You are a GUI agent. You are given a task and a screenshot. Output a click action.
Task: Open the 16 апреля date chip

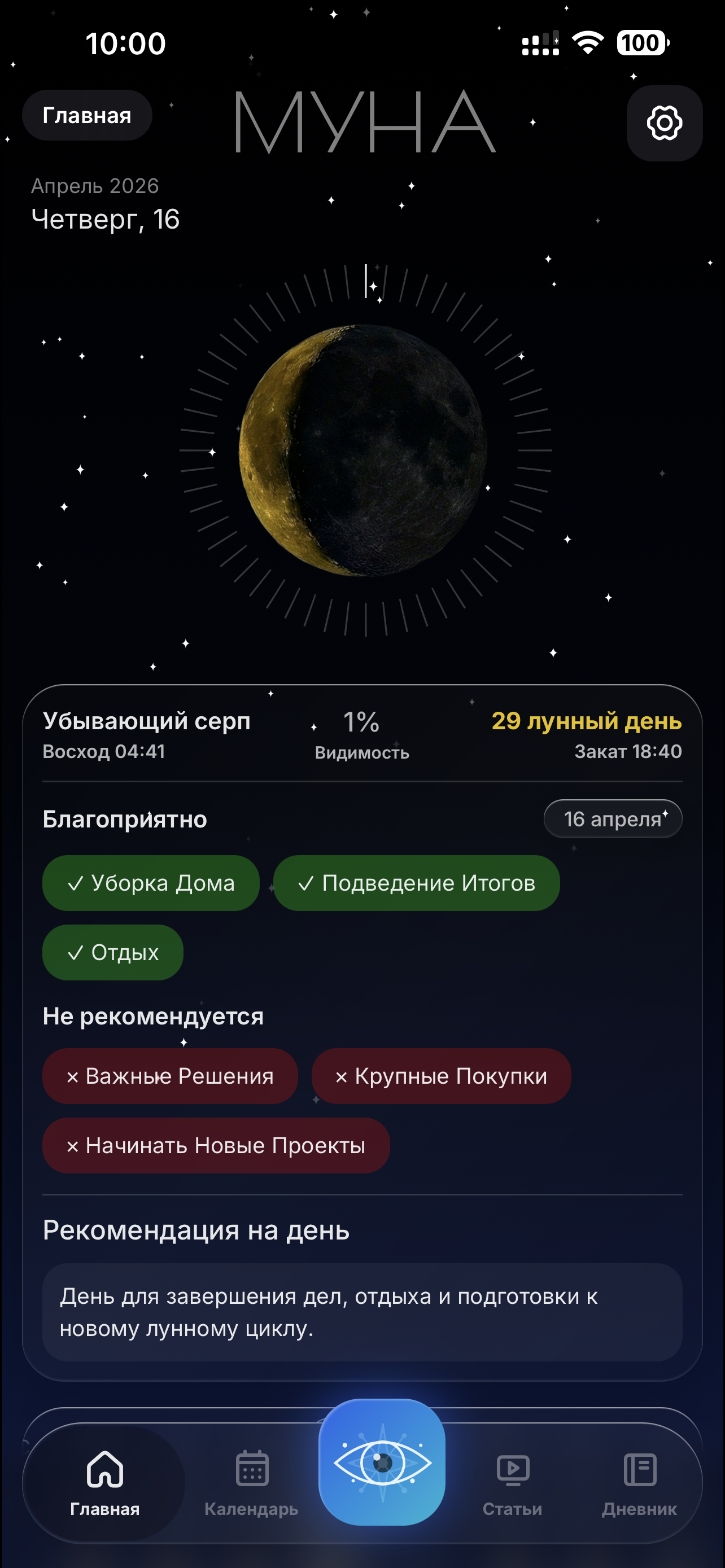pyautogui.click(x=613, y=818)
